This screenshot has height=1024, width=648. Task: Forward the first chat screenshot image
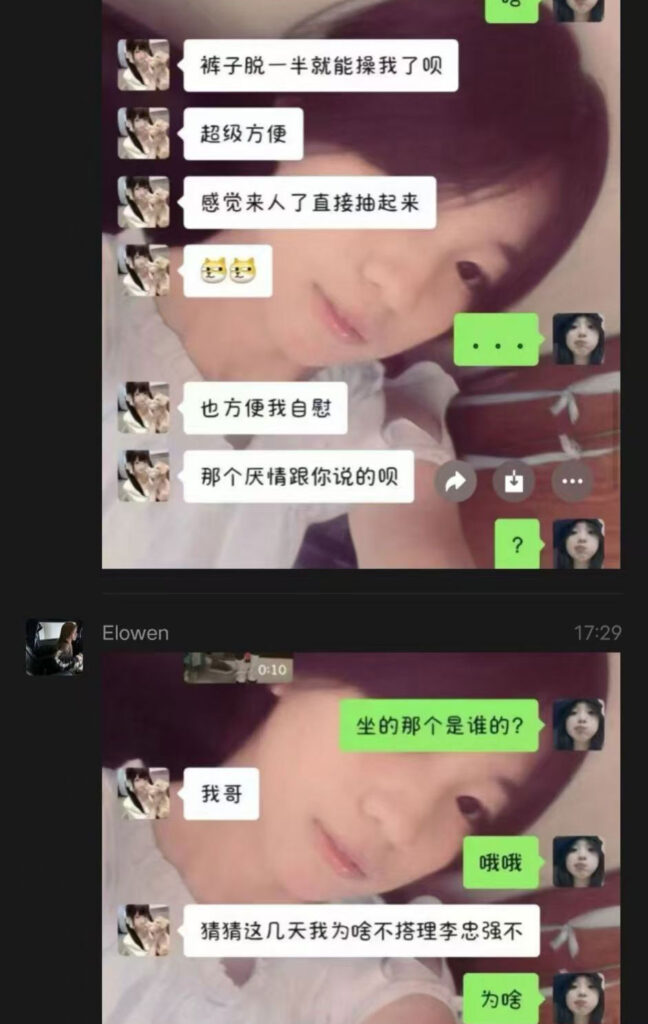point(455,481)
